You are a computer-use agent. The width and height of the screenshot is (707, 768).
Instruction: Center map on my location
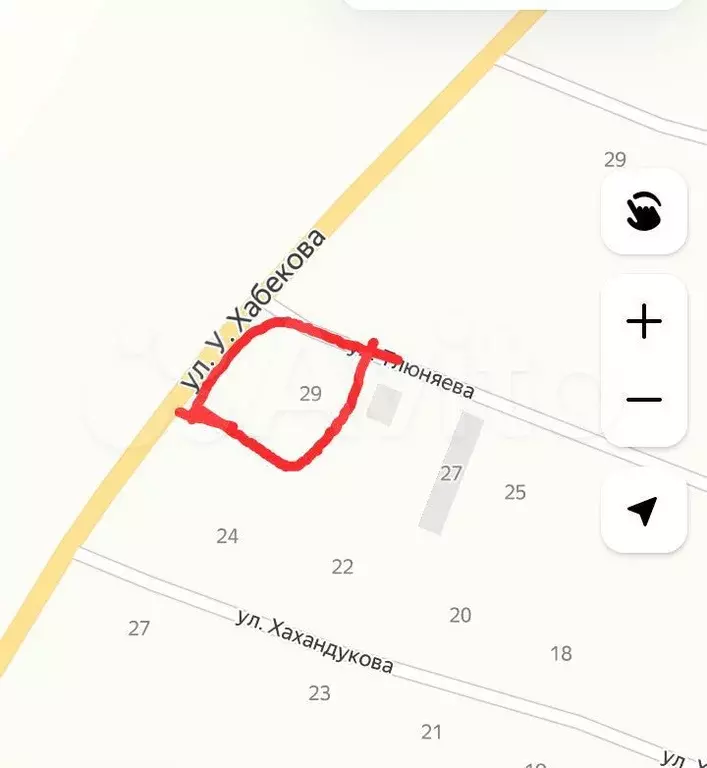[x=644, y=511]
